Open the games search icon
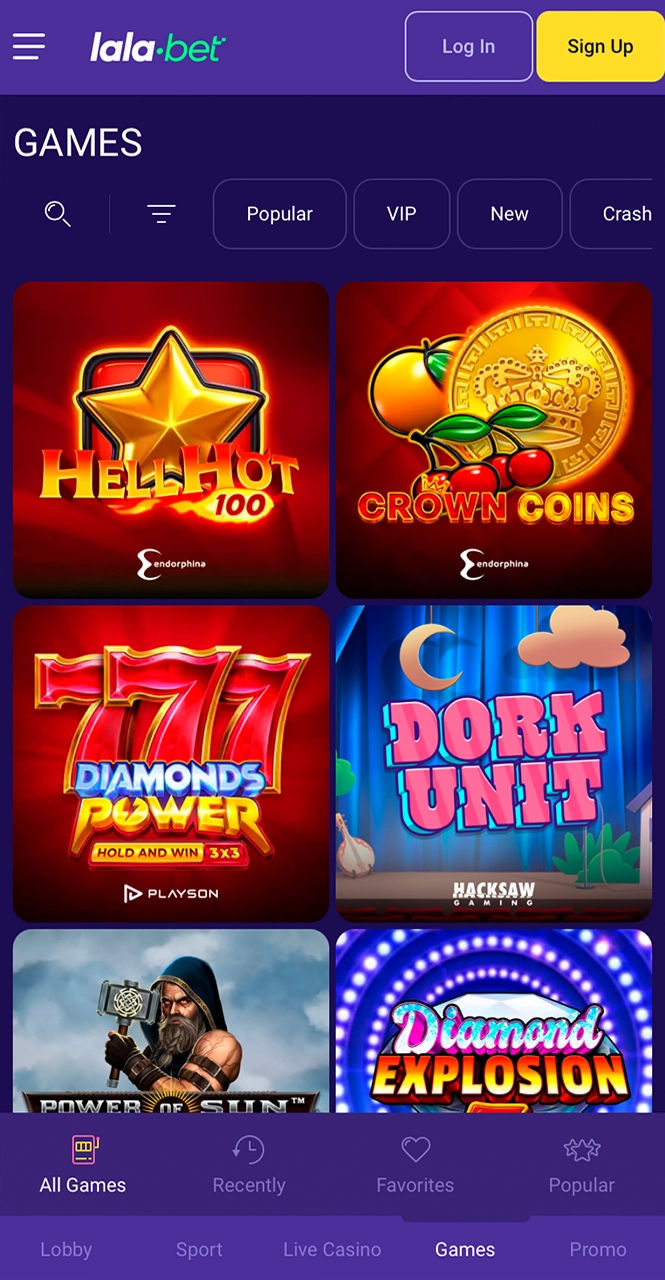The height and width of the screenshot is (1280, 665). (58, 213)
